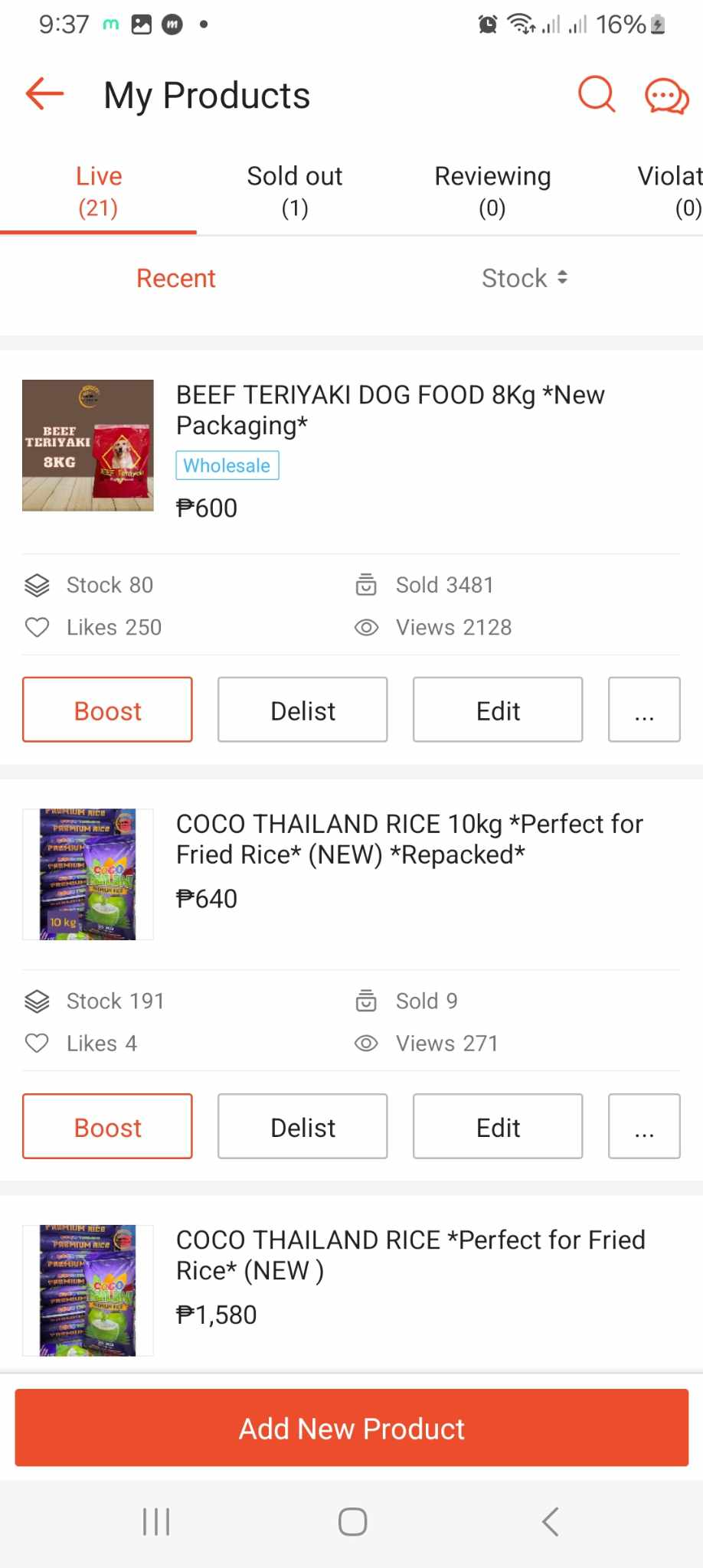The height and width of the screenshot is (1568, 703).
Task: Select the Live tab
Action: pyautogui.click(x=98, y=191)
